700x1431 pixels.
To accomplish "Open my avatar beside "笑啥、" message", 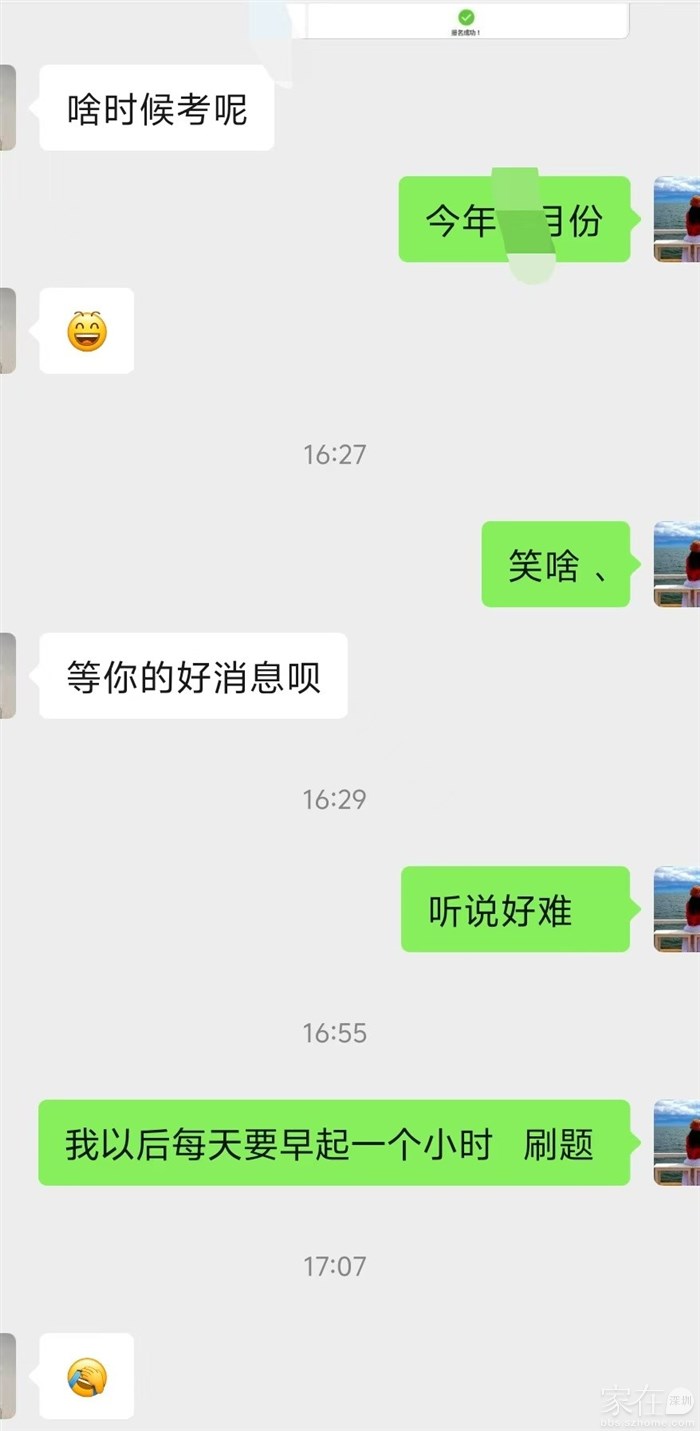I will [x=677, y=564].
